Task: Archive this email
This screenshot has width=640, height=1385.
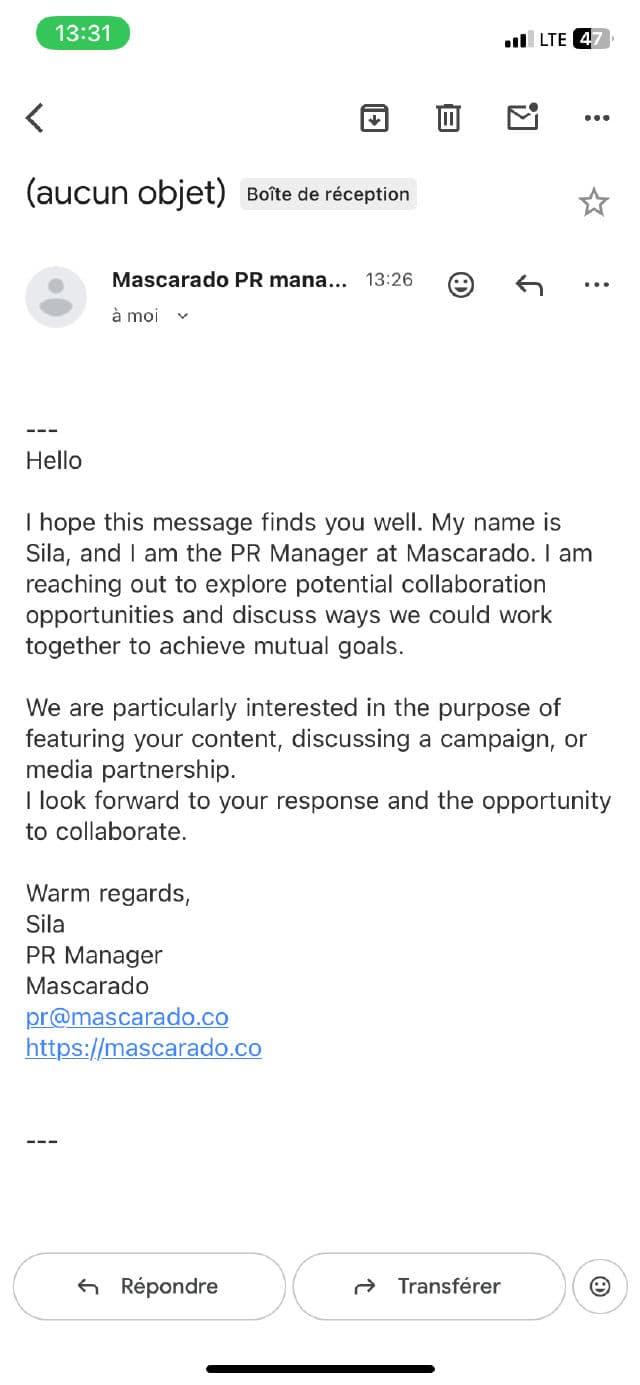Action: (x=374, y=118)
